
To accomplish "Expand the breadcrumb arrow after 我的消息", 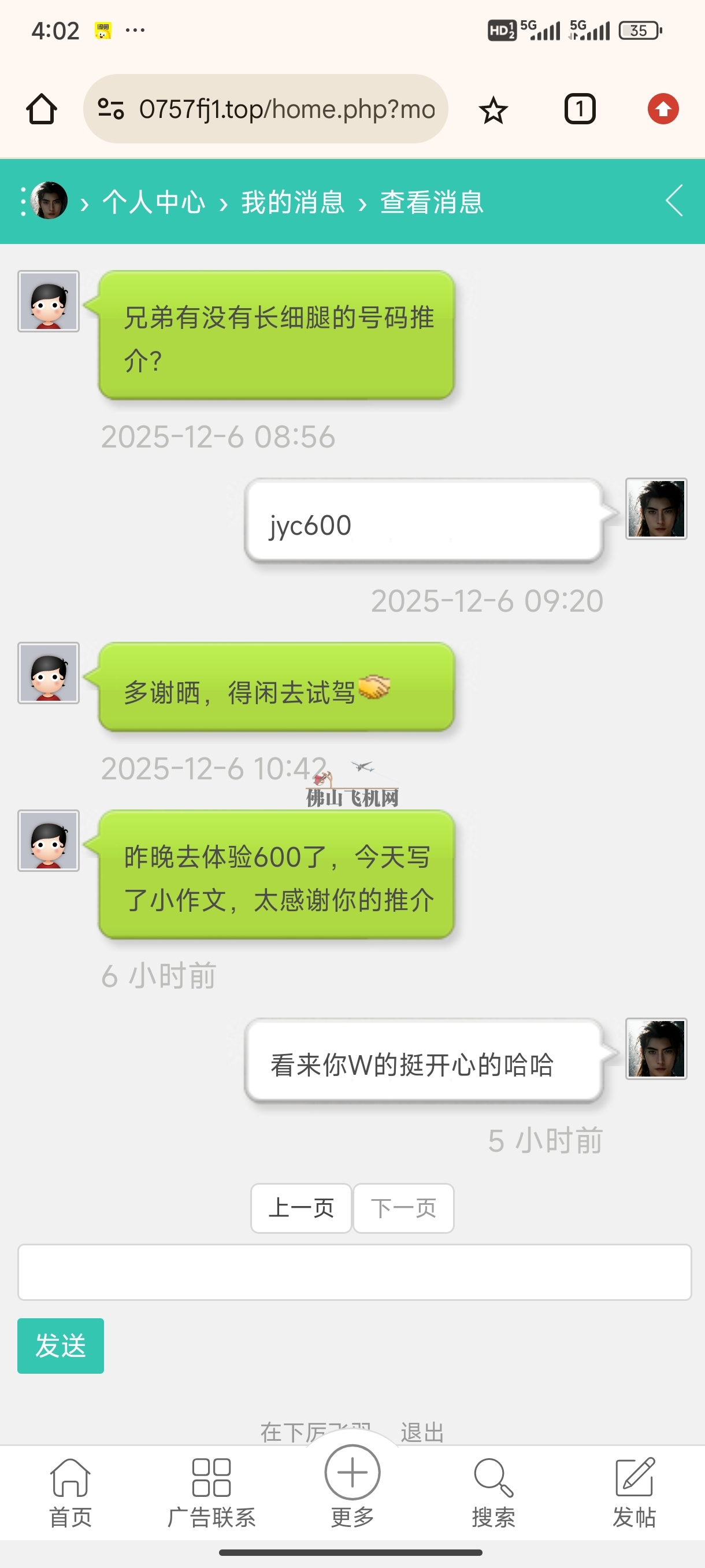I will (363, 203).
